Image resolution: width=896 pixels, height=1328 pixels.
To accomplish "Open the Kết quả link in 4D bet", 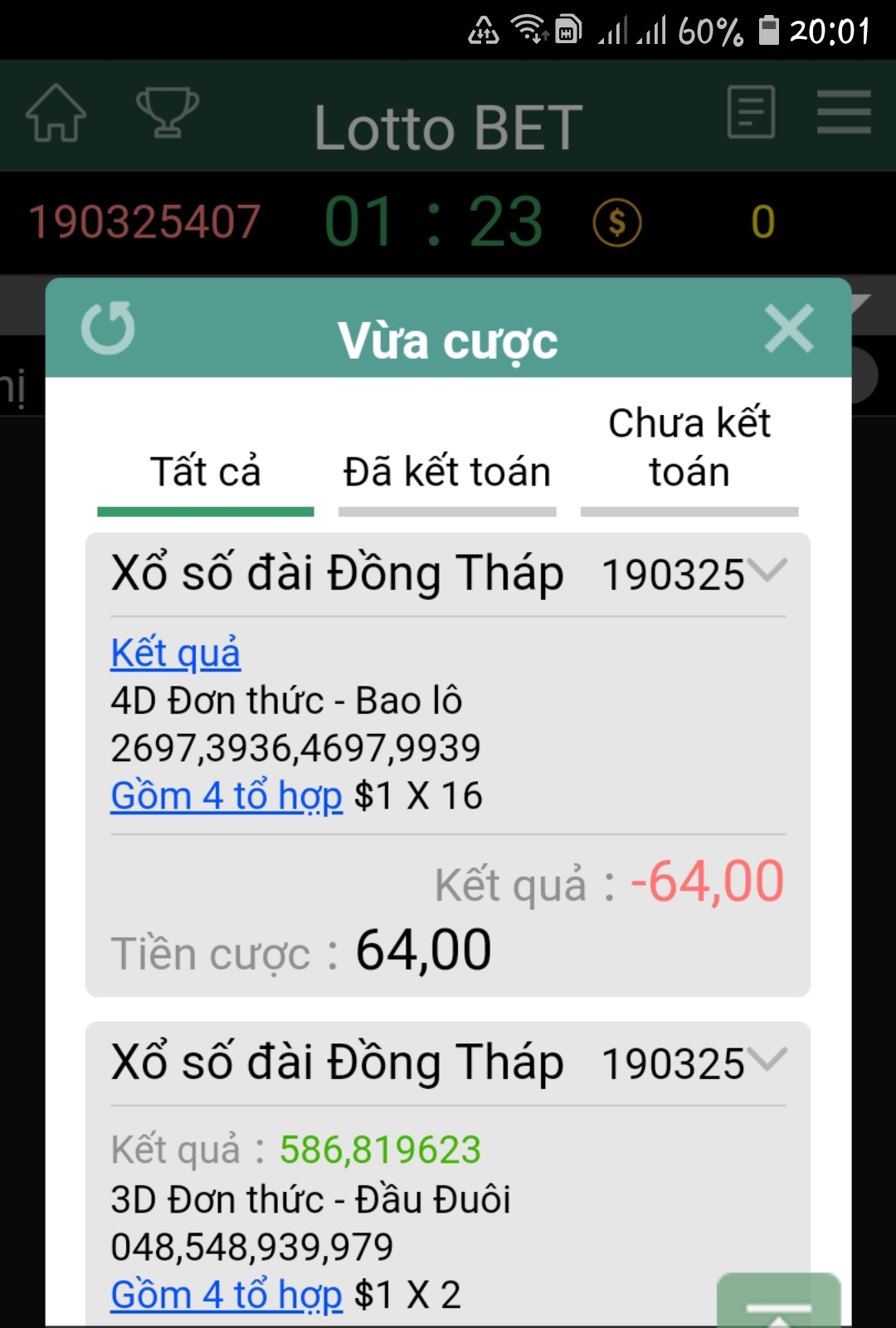I will pos(176,653).
